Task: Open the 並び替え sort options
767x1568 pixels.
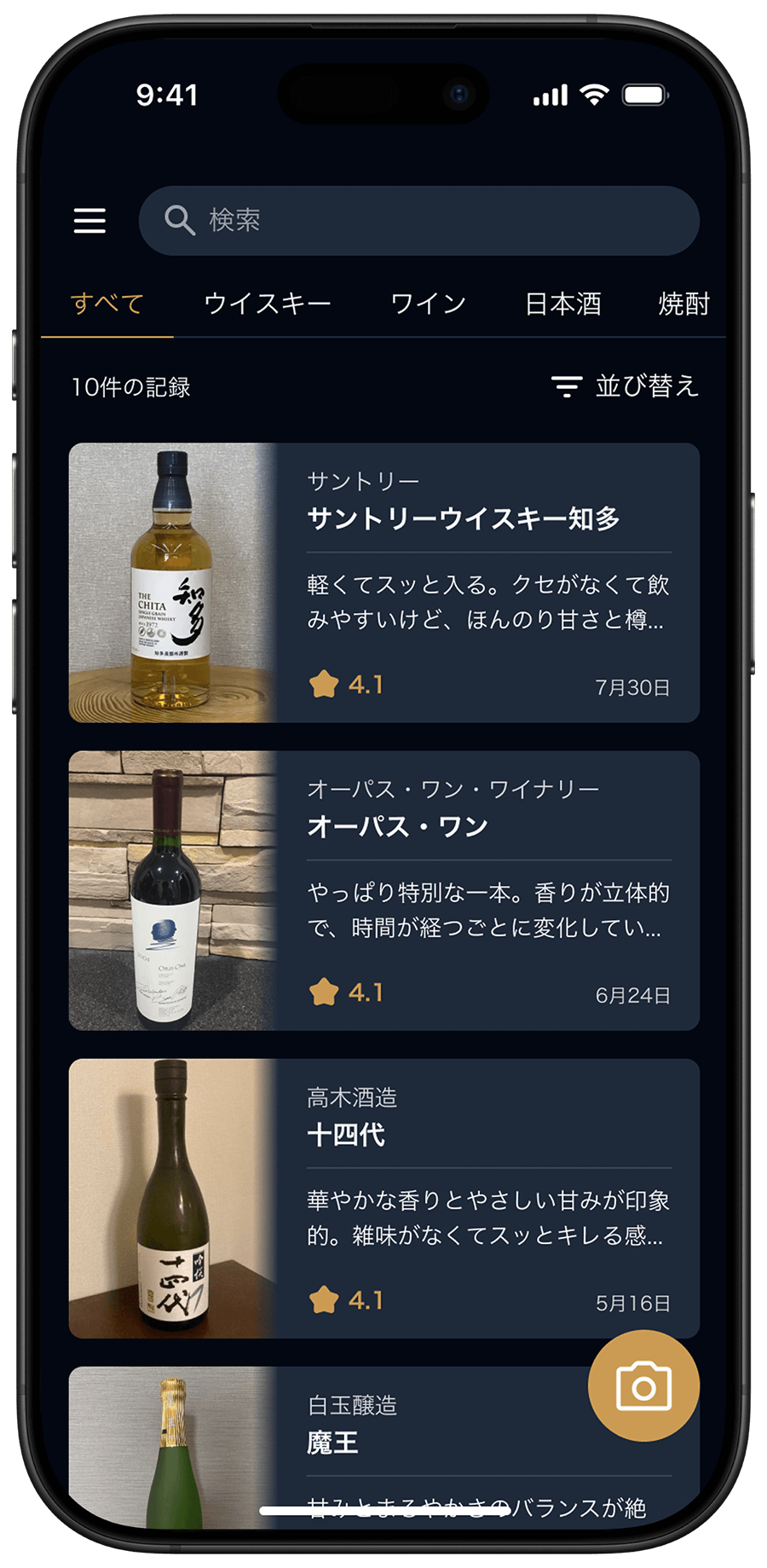Action: (625, 386)
